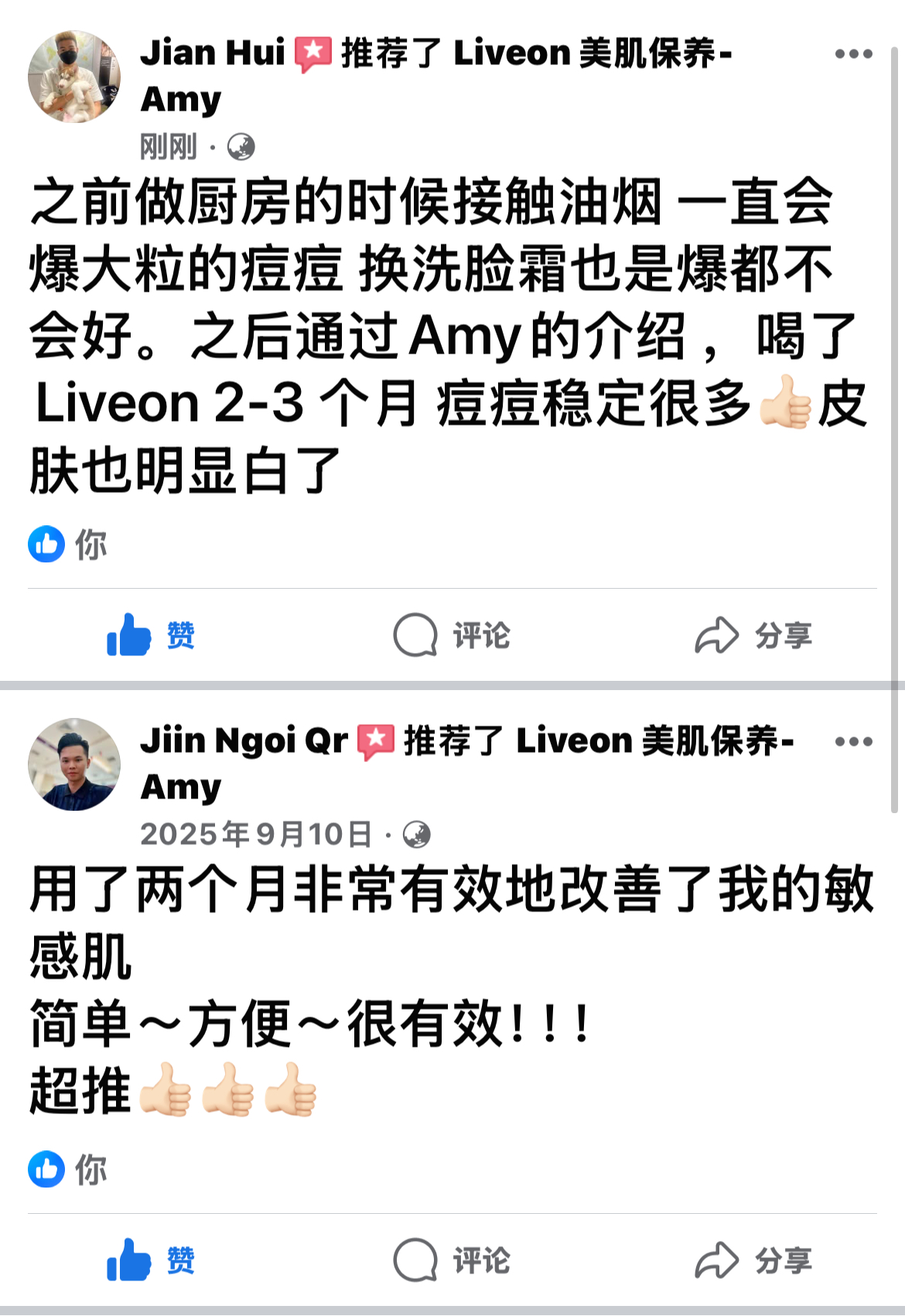Image resolution: width=905 pixels, height=1316 pixels.
Task: Expand reactions by clicking 你 on the first post
Action: coord(92,544)
